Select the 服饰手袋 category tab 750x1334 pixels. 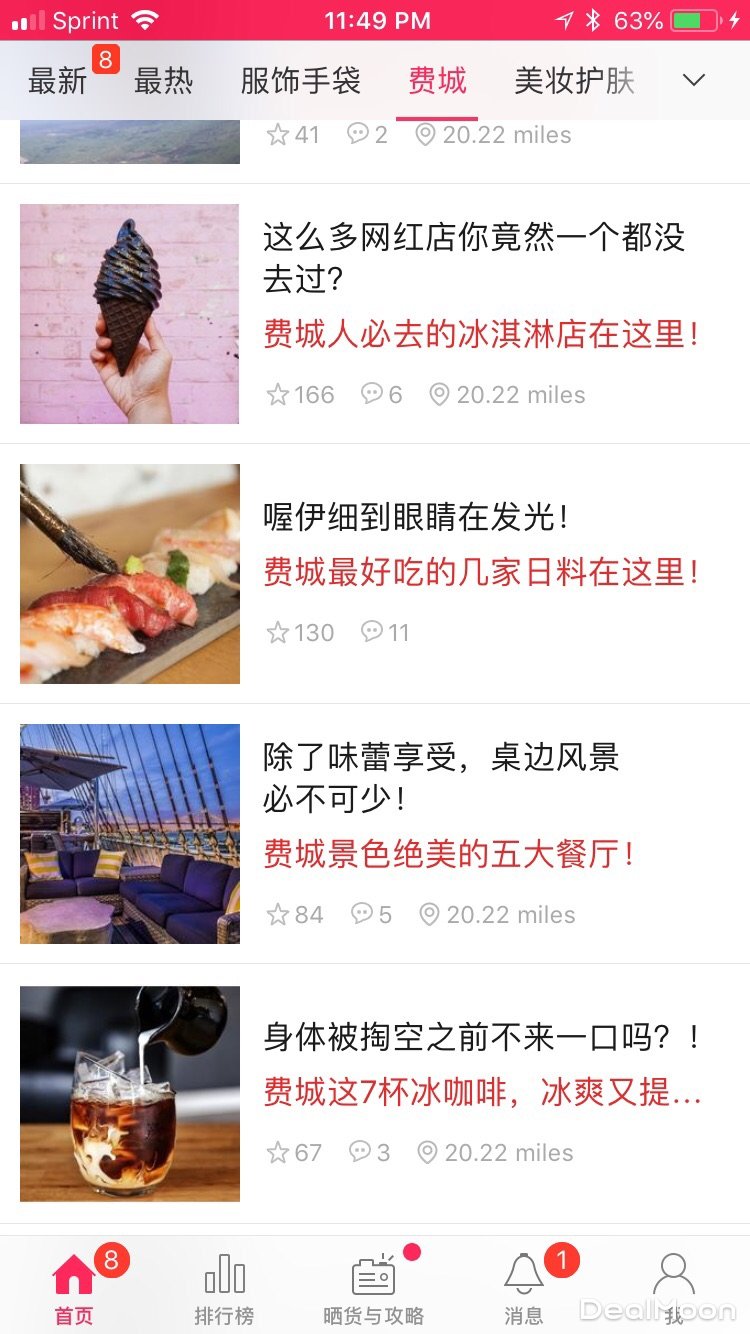(300, 81)
